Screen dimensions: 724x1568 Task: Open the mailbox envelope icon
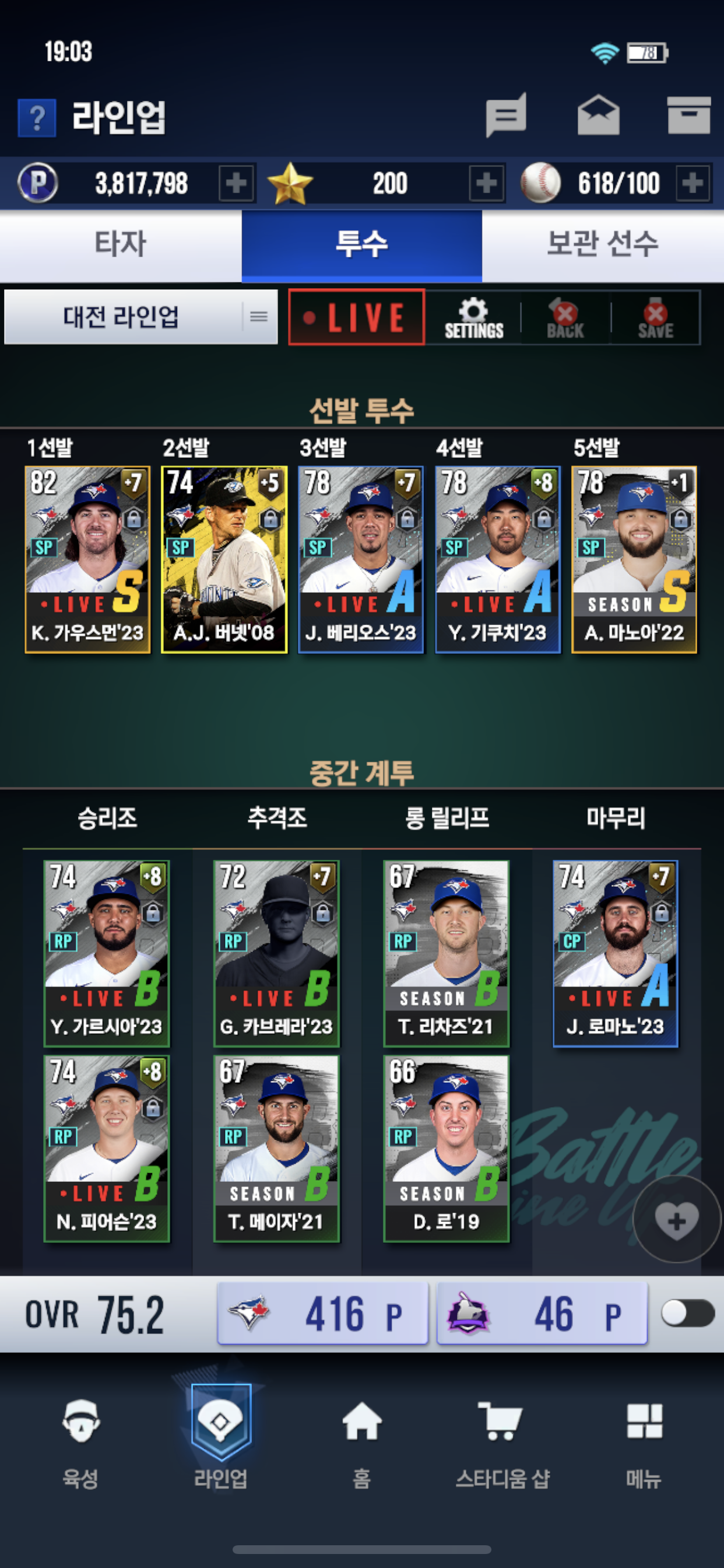click(598, 115)
